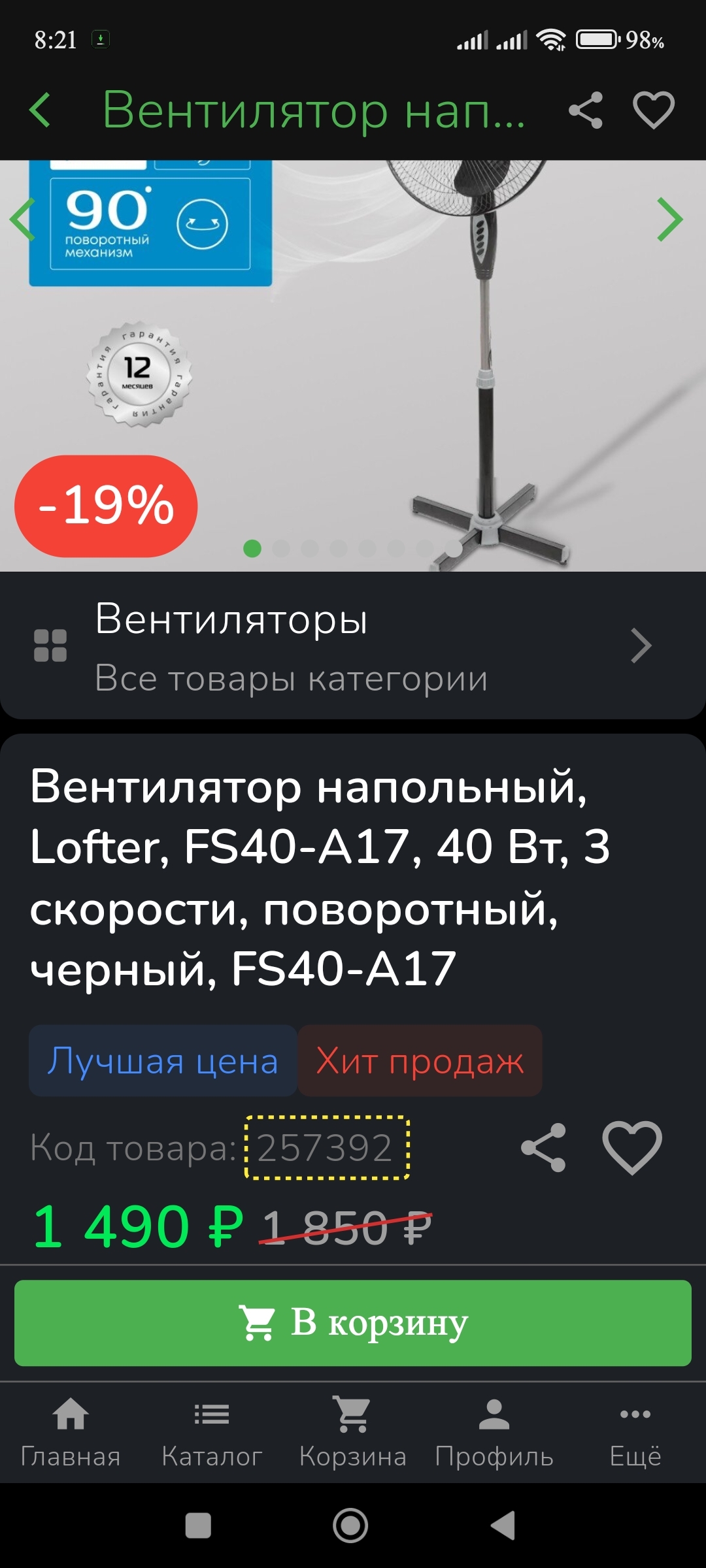Open the Ещё tab

pos(635,1433)
